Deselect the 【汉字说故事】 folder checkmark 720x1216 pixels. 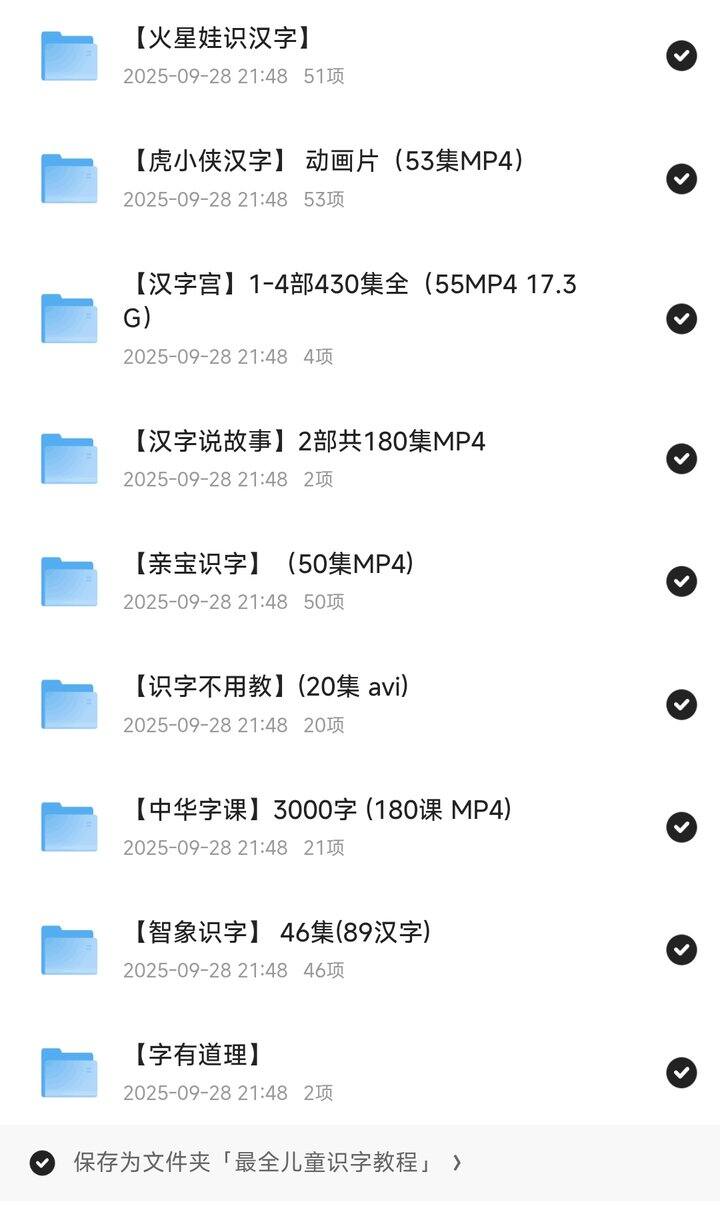click(x=681, y=458)
